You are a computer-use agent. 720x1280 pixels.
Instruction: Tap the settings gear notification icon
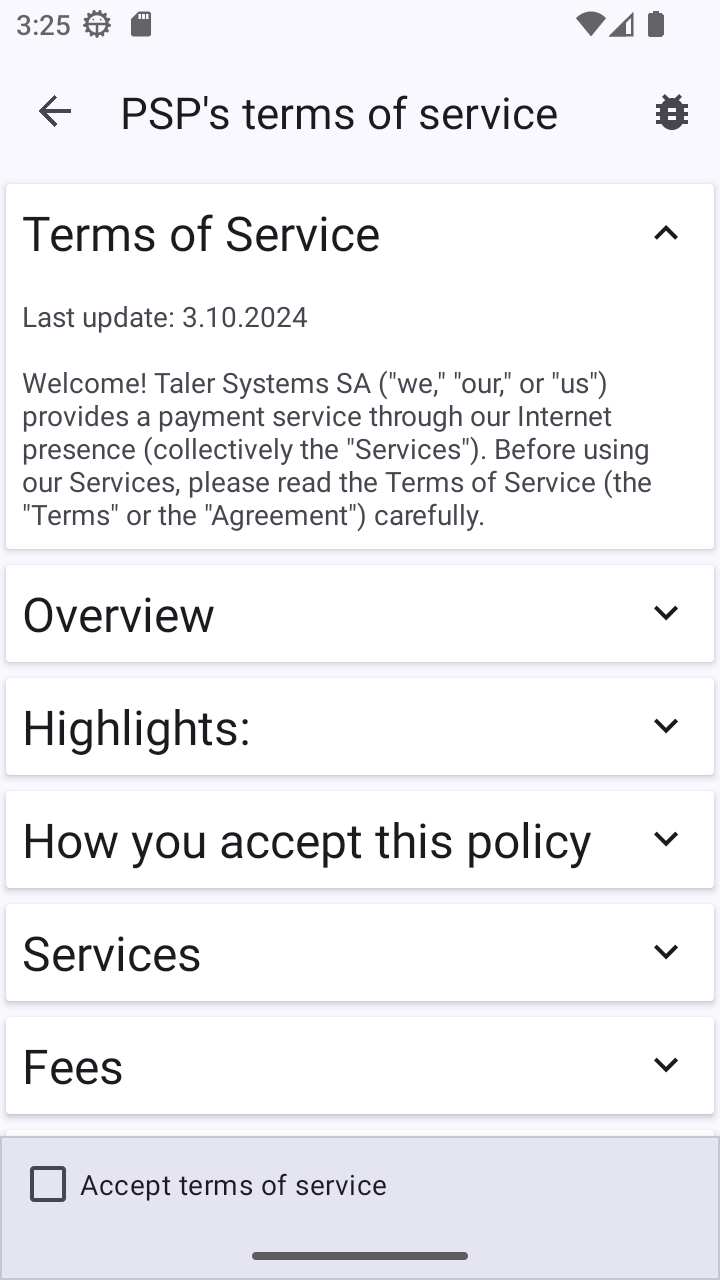96,25
